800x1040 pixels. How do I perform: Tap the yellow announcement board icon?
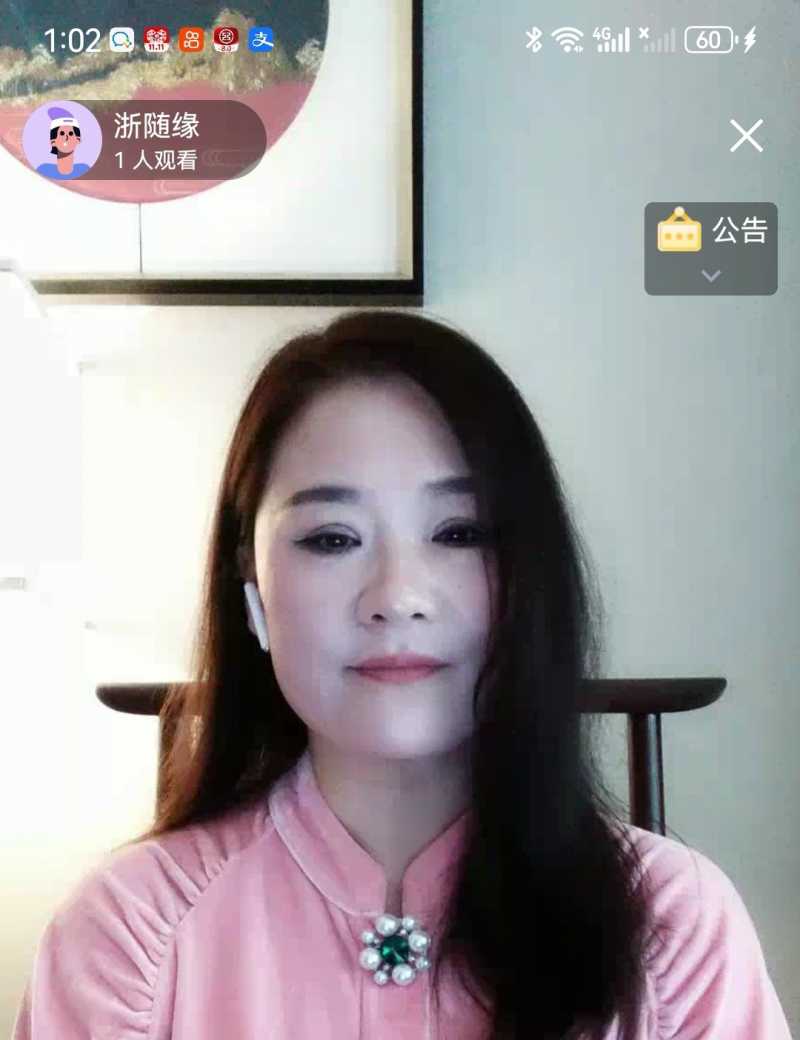pyautogui.click(x=681, y=232)
